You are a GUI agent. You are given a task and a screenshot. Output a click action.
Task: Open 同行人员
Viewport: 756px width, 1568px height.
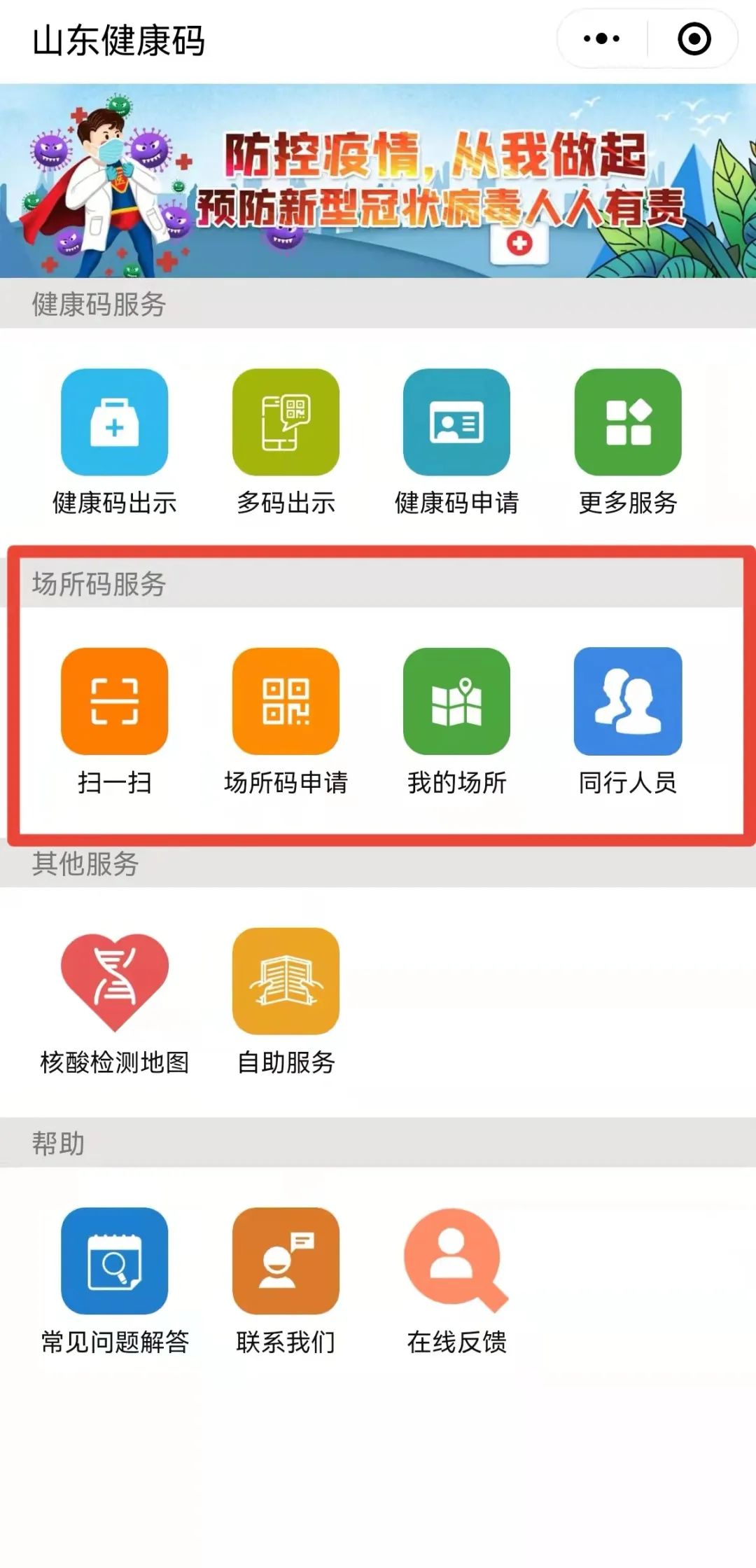pyautogui.click(x=628, y=701)
